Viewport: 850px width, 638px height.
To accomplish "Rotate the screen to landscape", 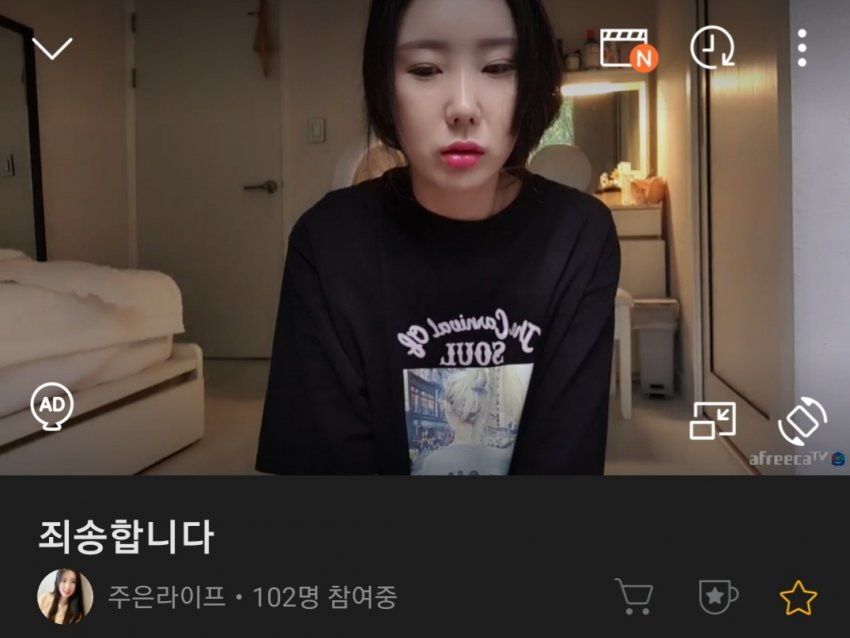I will (801, 421).
